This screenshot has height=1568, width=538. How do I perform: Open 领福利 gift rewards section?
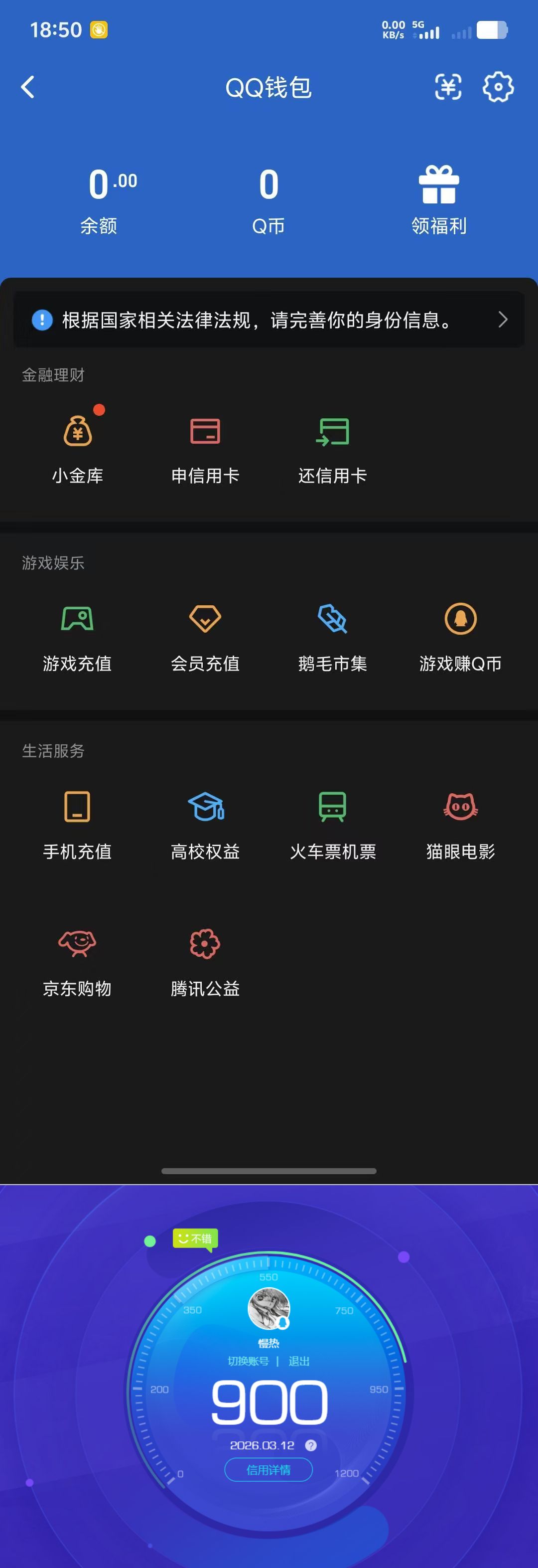click(x=439, y=198)
